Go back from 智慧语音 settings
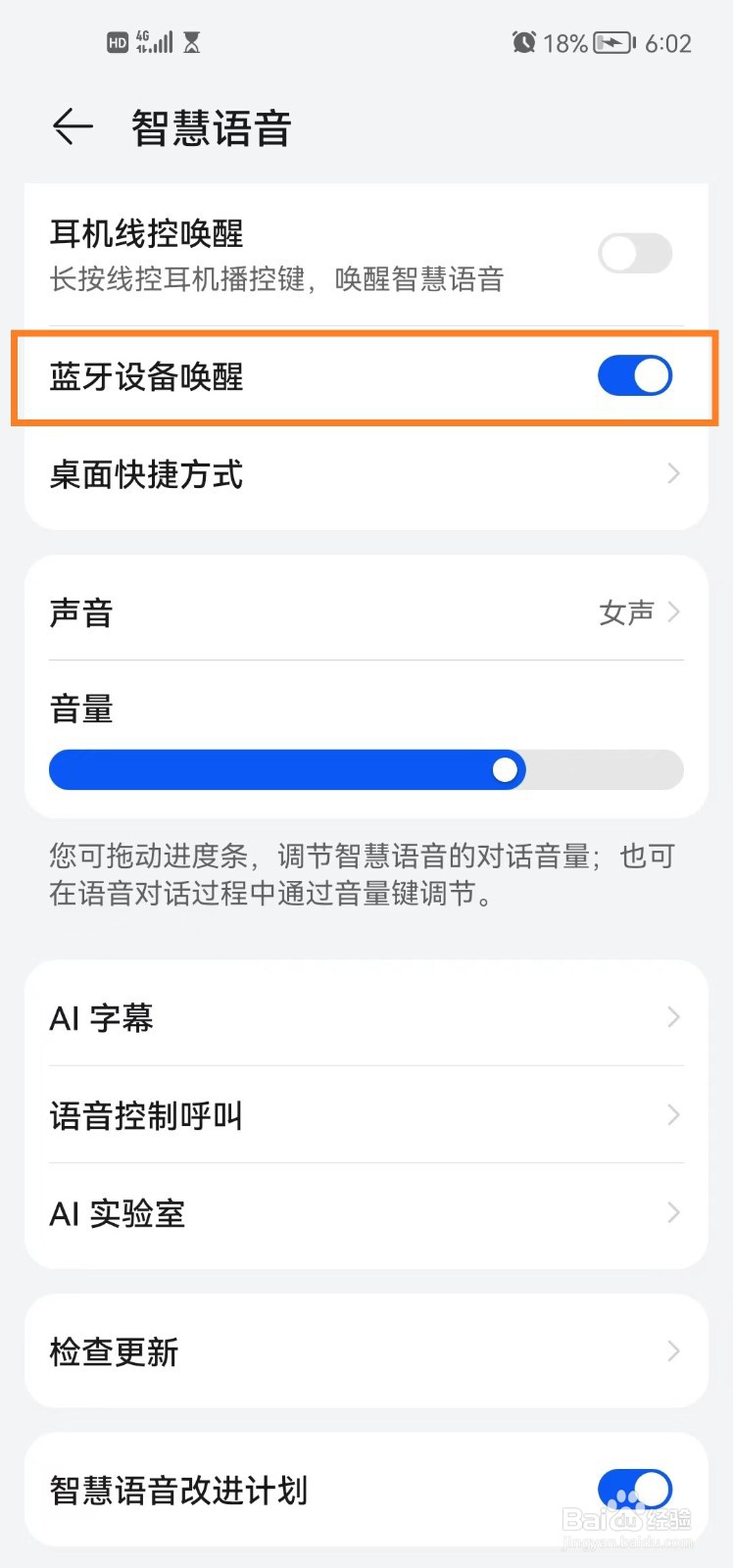733x1568 pixels. point(73,127)
